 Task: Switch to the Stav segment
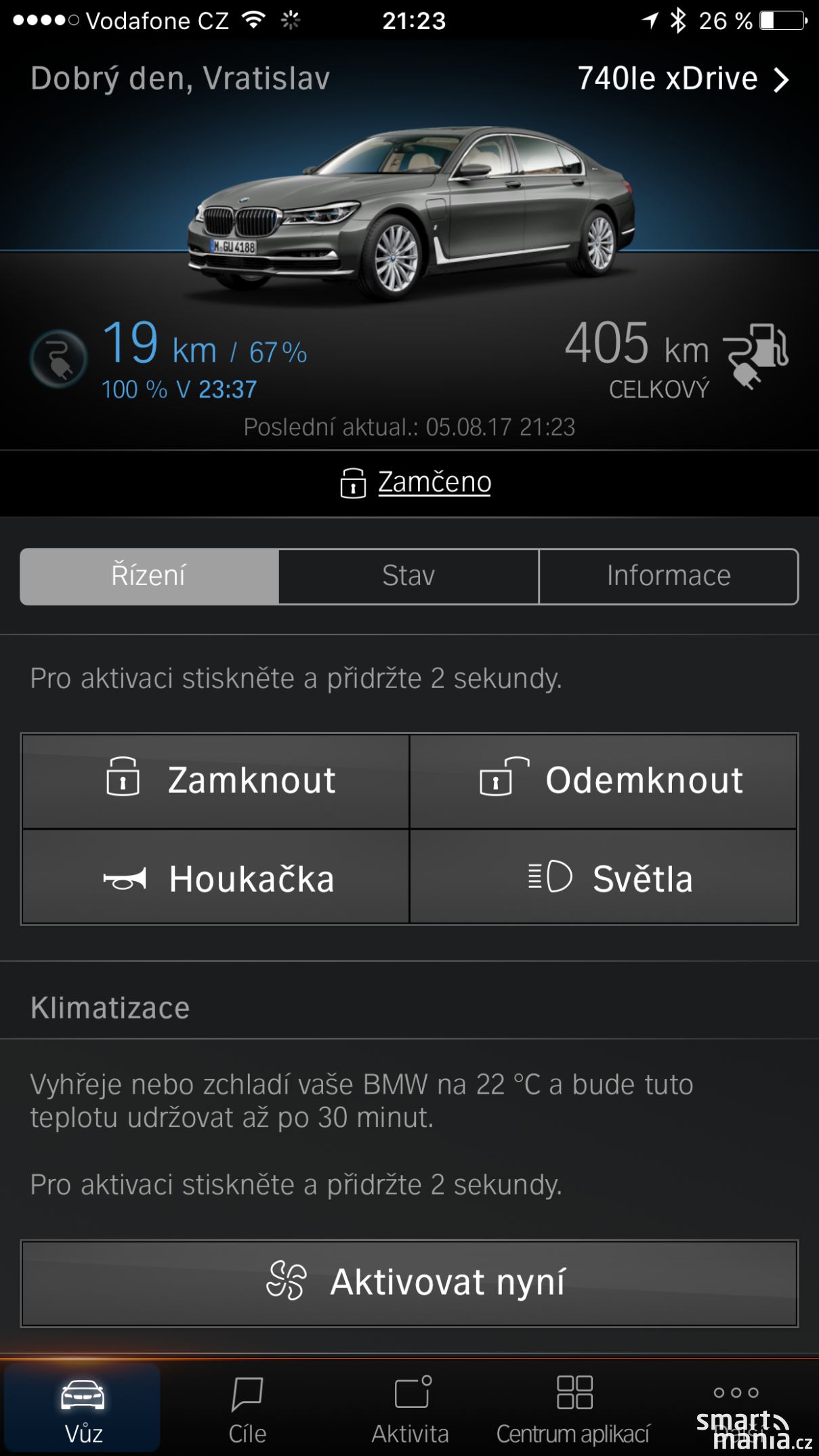(408, 576)
